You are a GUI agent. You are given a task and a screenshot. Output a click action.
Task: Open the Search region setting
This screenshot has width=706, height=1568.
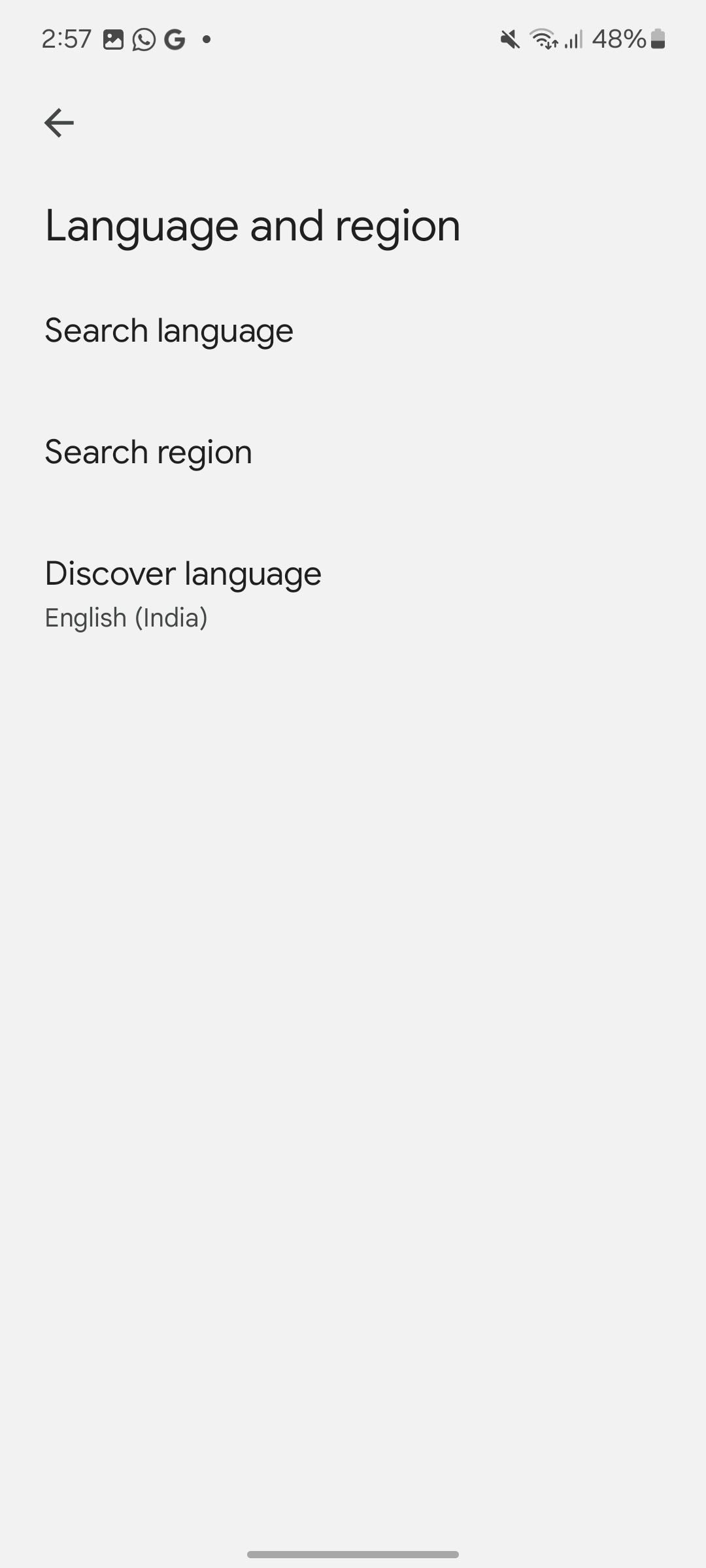point(148,451)
